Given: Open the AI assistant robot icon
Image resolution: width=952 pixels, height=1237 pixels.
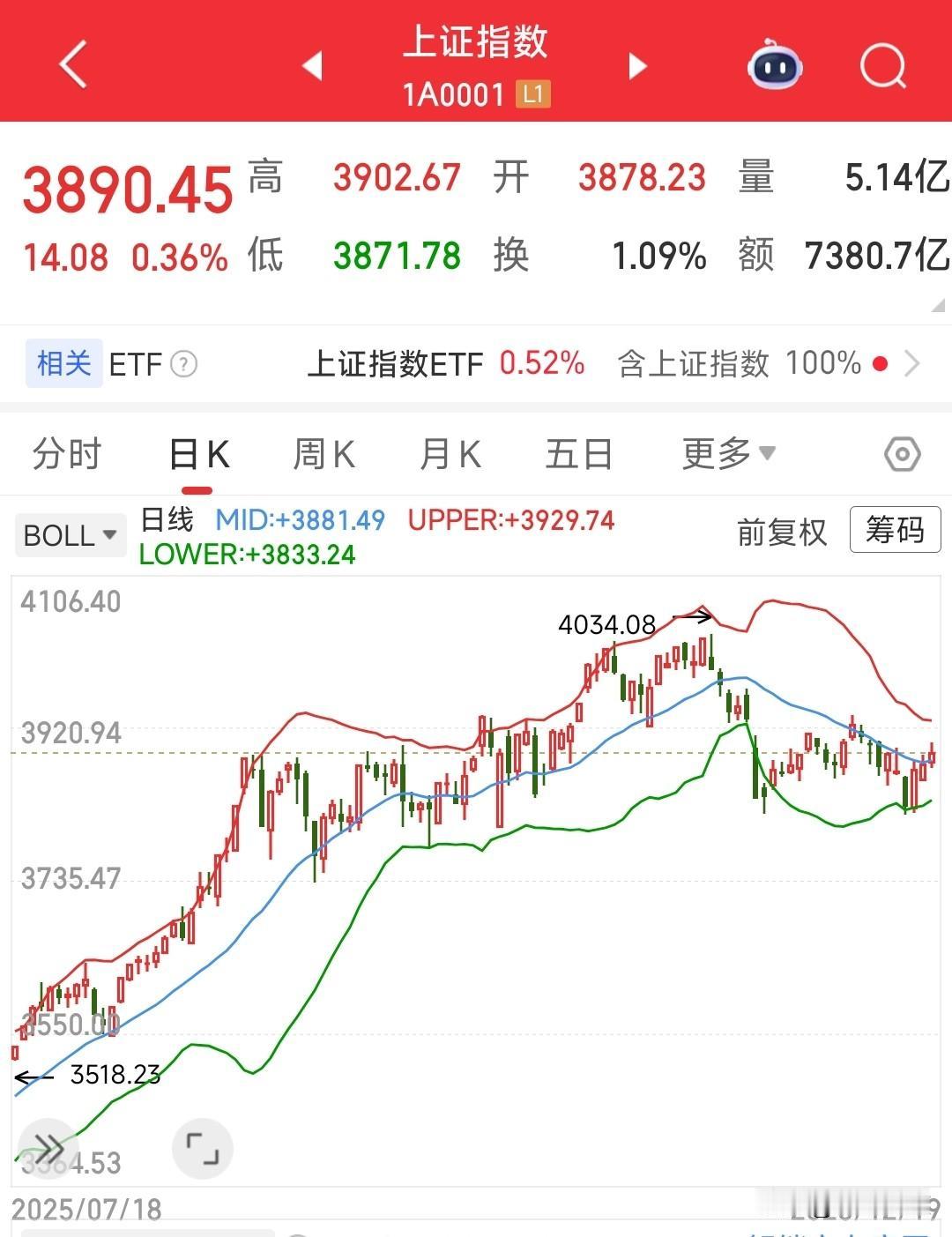Looking at the screenshot, I should (774, 63).
